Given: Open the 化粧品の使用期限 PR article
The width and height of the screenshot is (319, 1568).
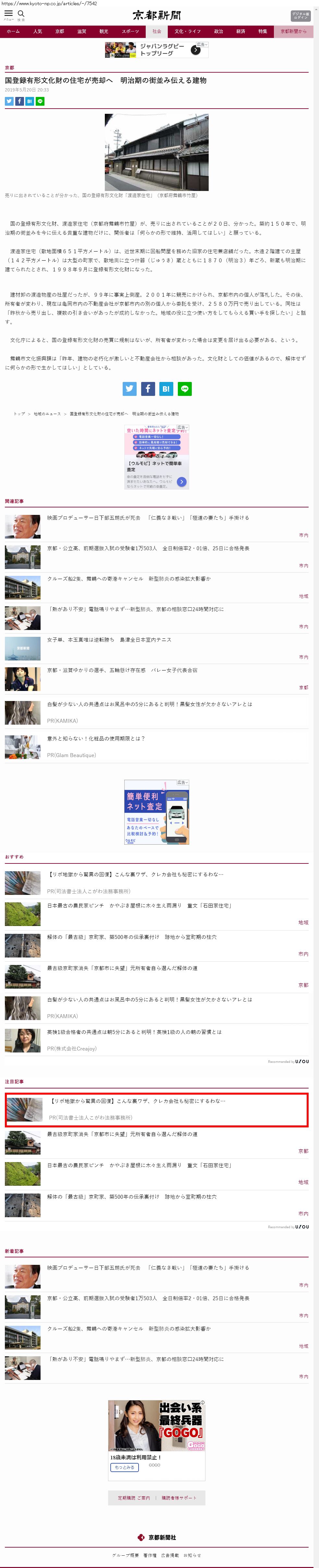Looking at the screenshot, I should click(x=96, y=738).
